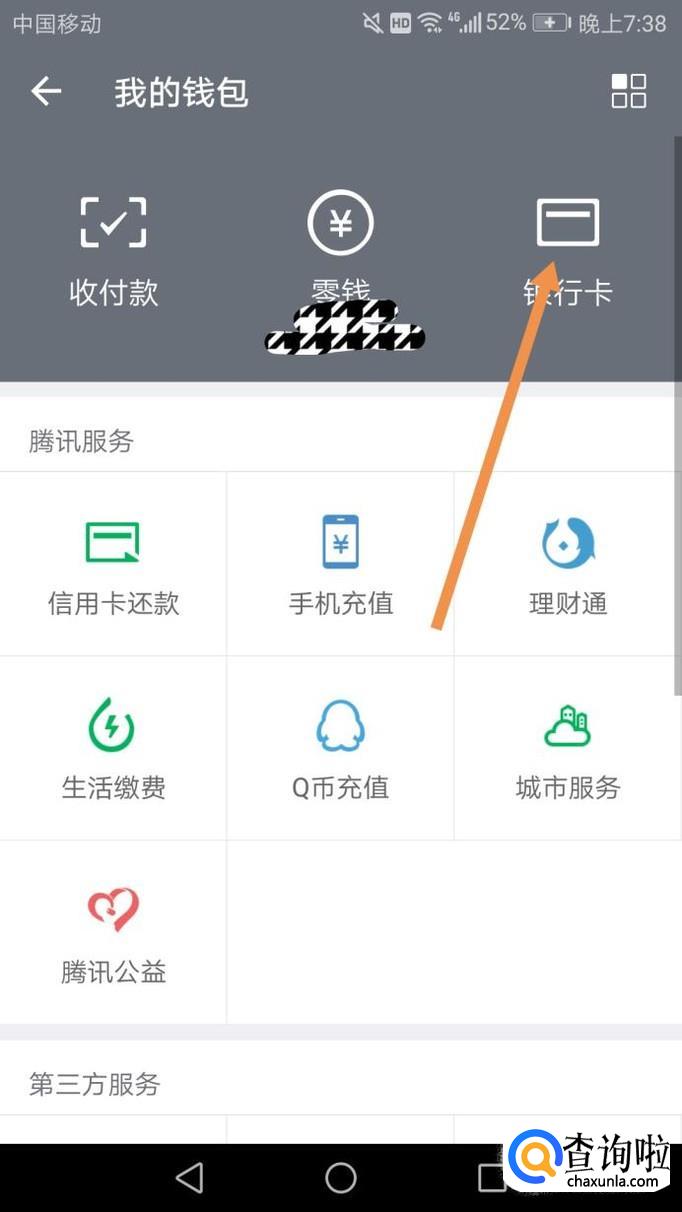
Task: Choose 生活缴费 utility payments
Action: click(x=113, y=748)
